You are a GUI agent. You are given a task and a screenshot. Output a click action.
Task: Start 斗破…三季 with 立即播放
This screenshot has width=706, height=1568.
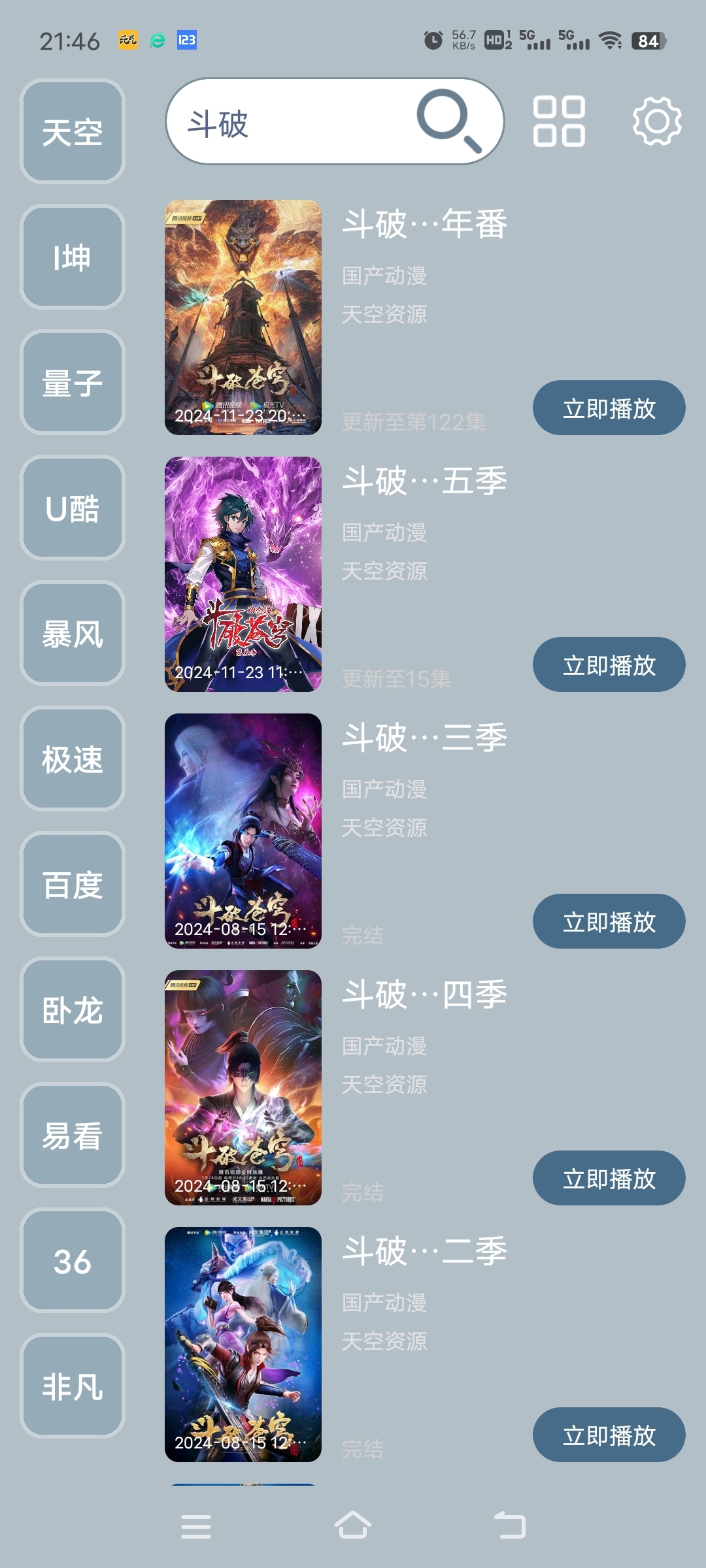point(609,921)
